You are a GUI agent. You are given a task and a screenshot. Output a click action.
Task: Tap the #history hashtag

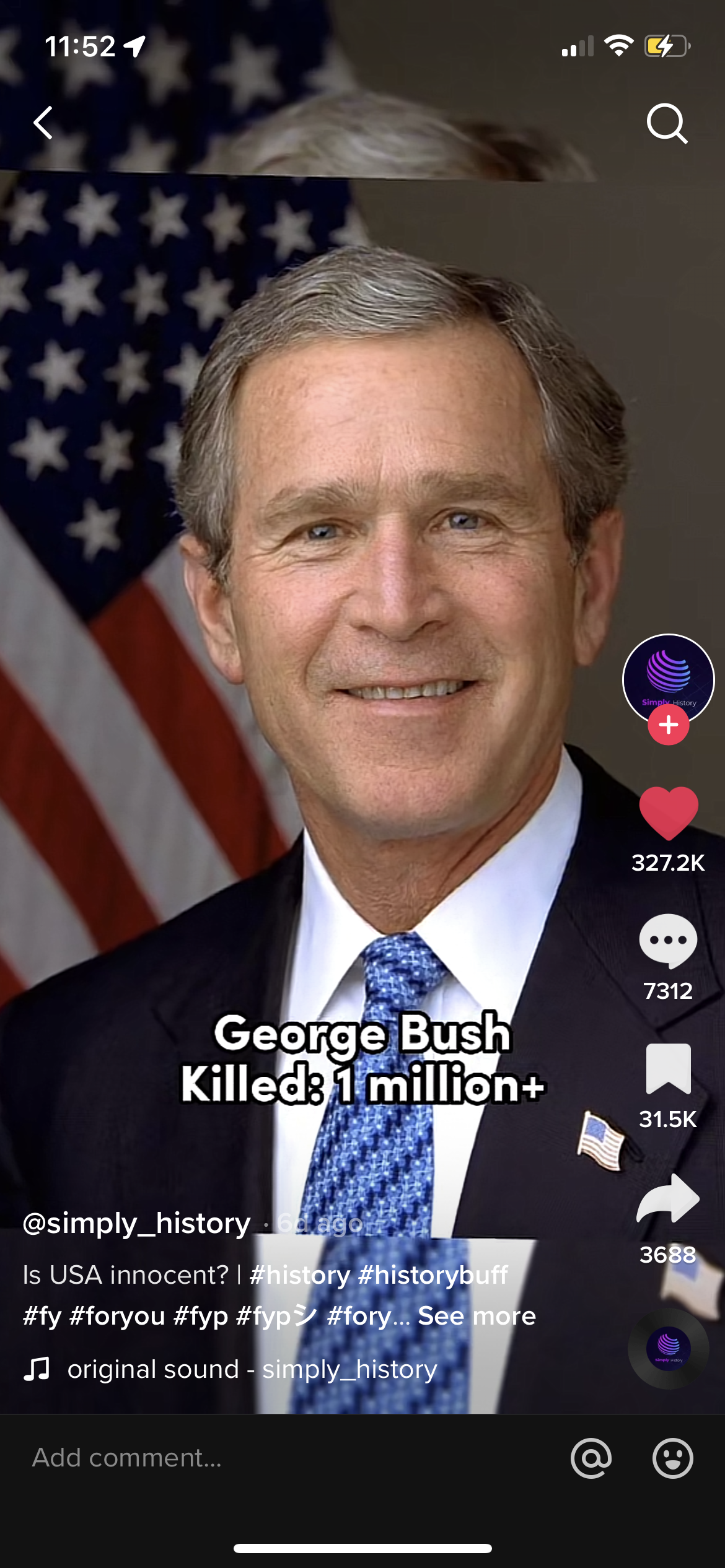point(300,1275)
